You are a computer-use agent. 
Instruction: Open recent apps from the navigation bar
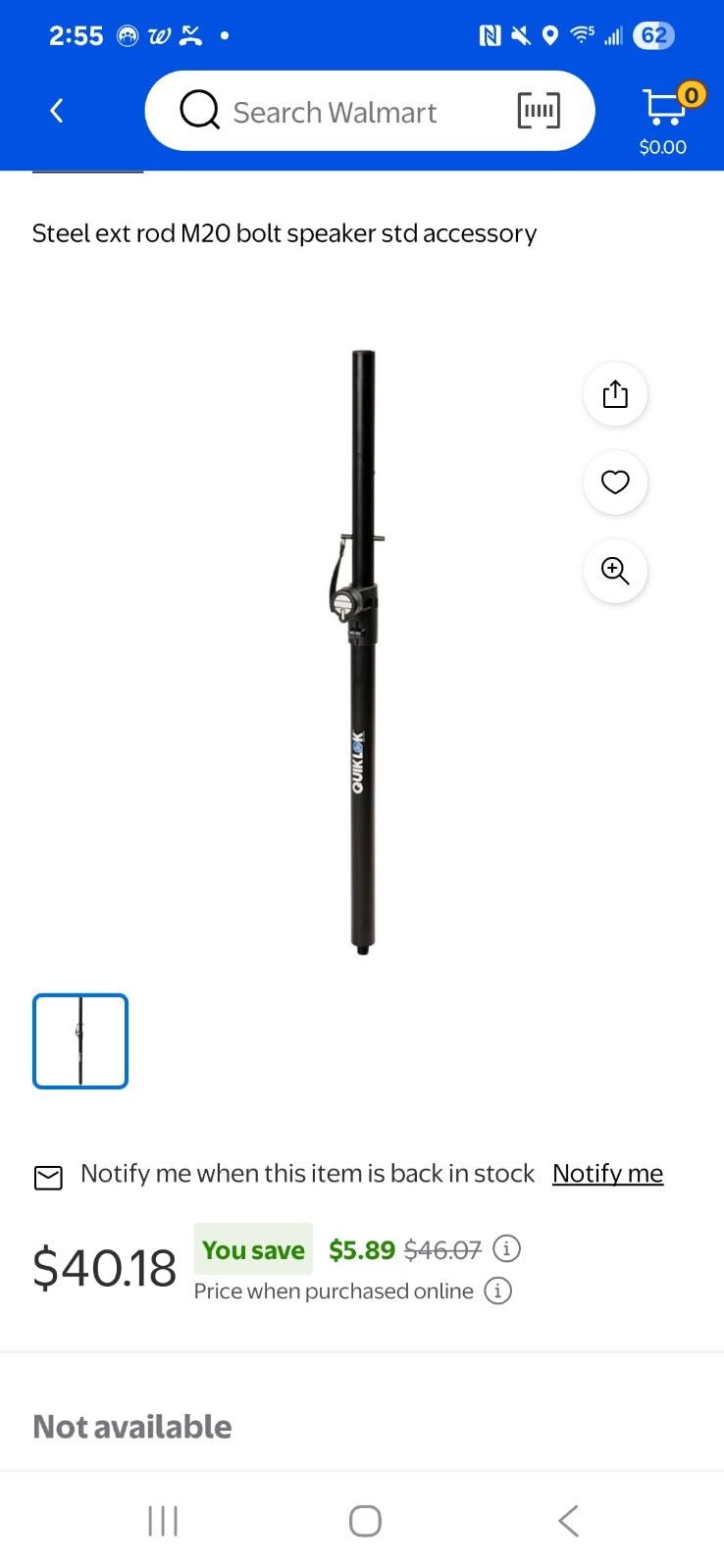pyautogui.click(x=163, y=1521)
